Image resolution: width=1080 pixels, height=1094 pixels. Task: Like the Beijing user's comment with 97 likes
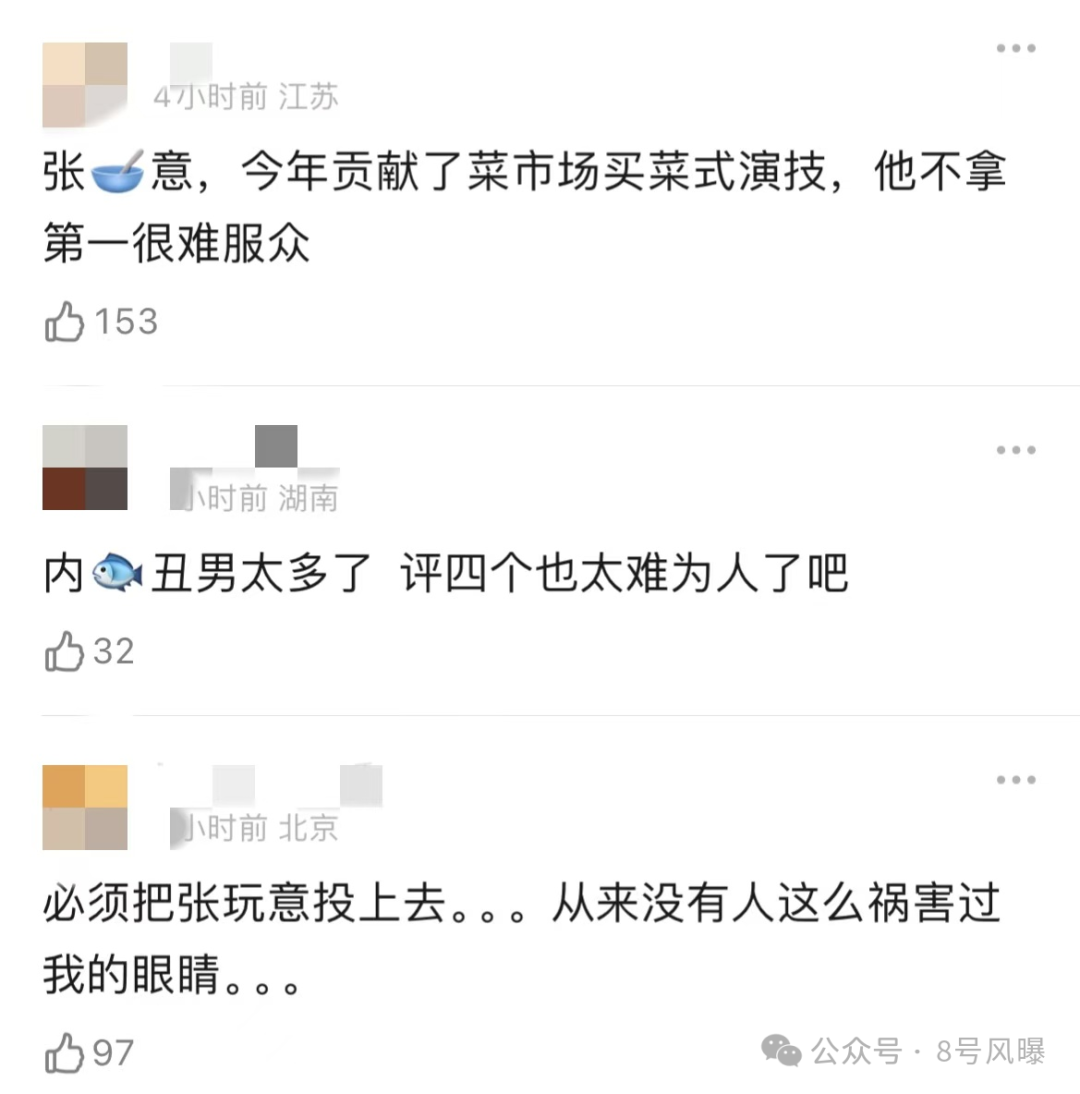pyautogui.click(x=65, y=1053)
